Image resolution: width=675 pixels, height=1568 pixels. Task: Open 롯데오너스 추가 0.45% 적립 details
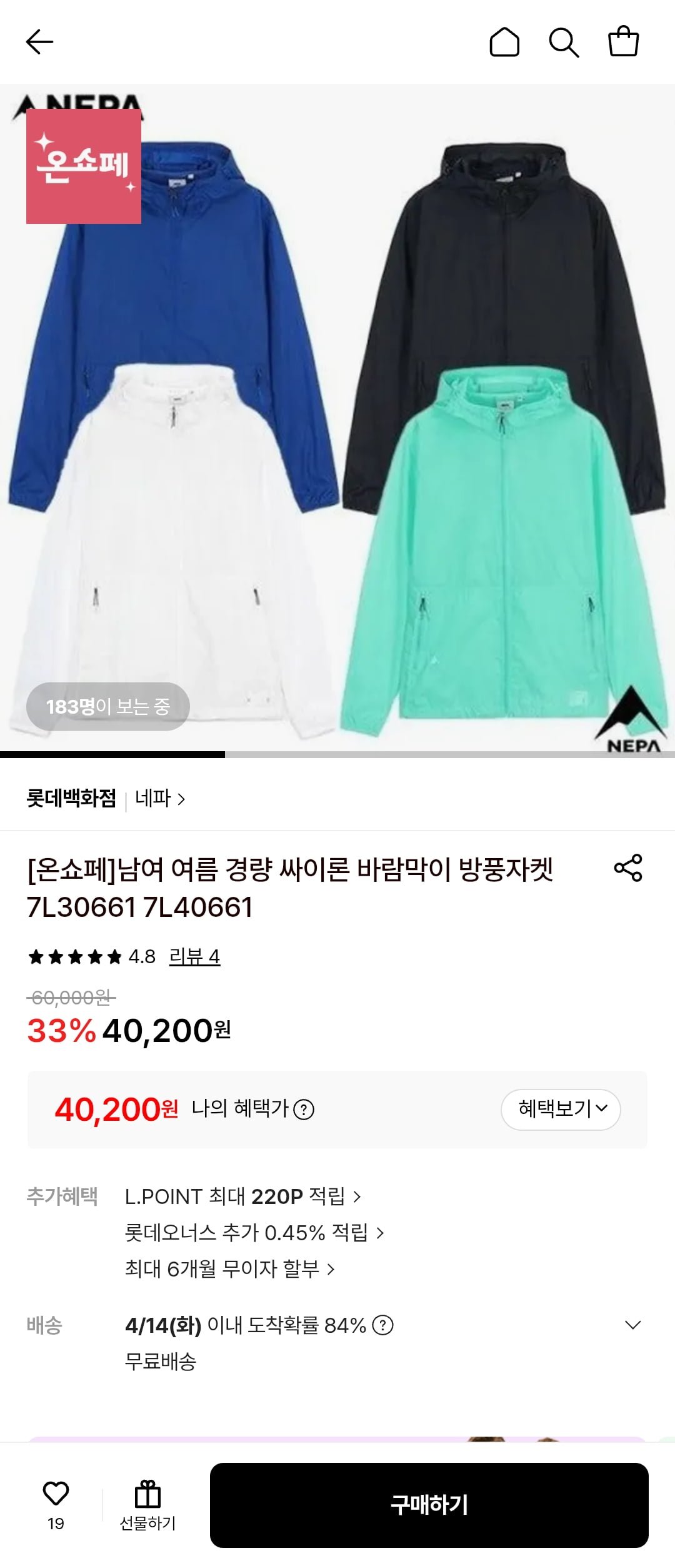(254, 1233)
